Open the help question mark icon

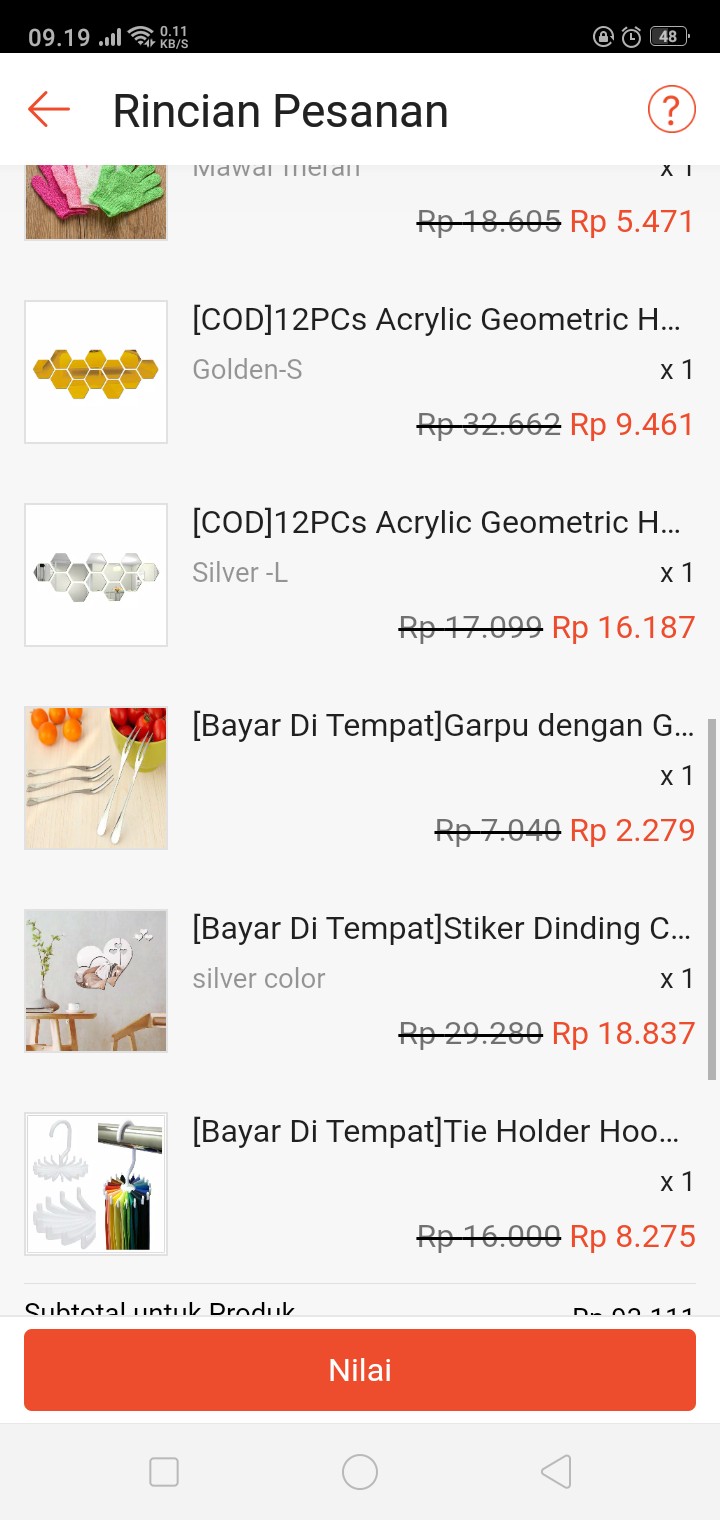[x=671, y=109]
